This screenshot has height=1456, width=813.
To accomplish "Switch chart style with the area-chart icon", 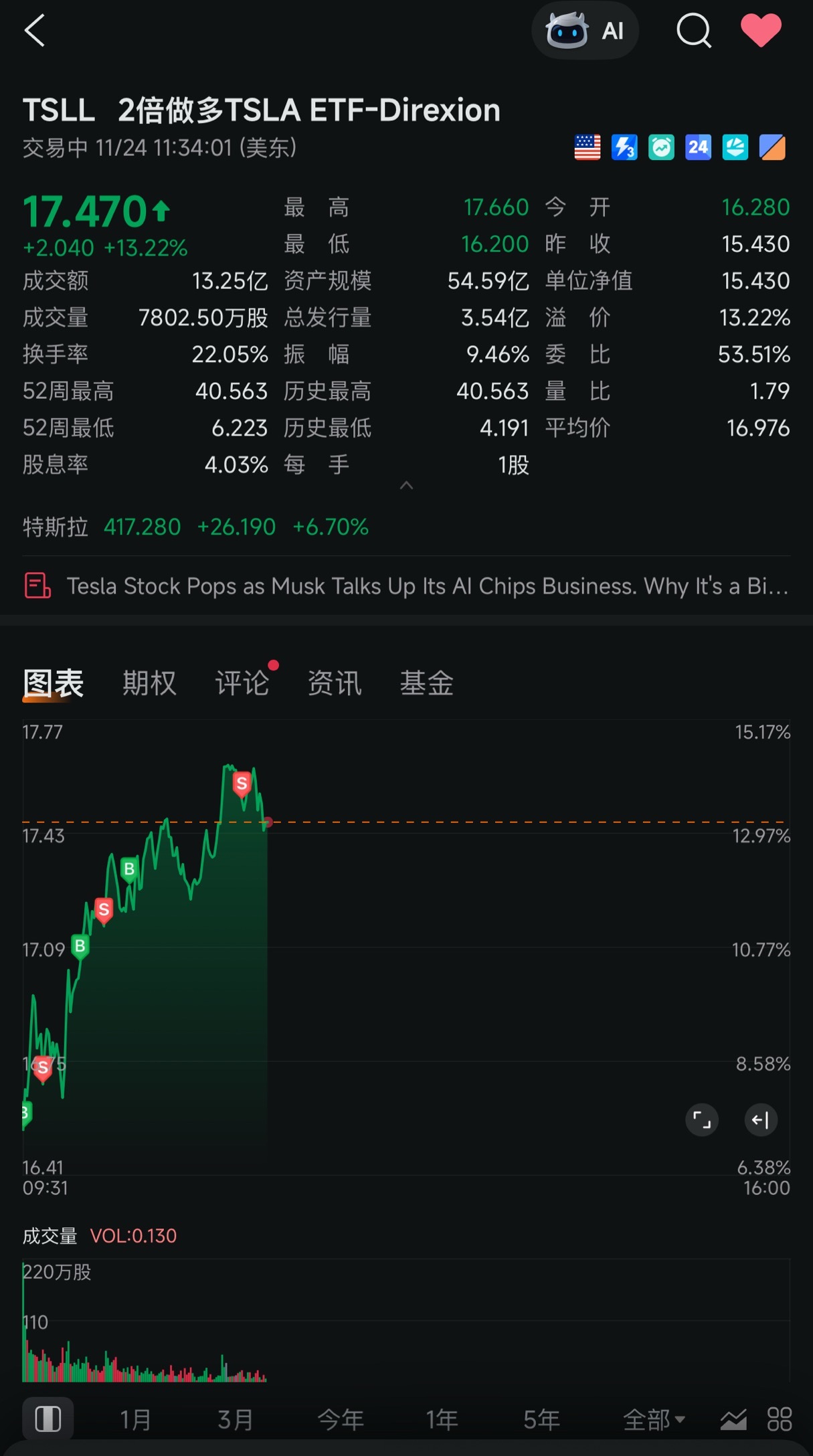I will click(x=734, y=1419).
